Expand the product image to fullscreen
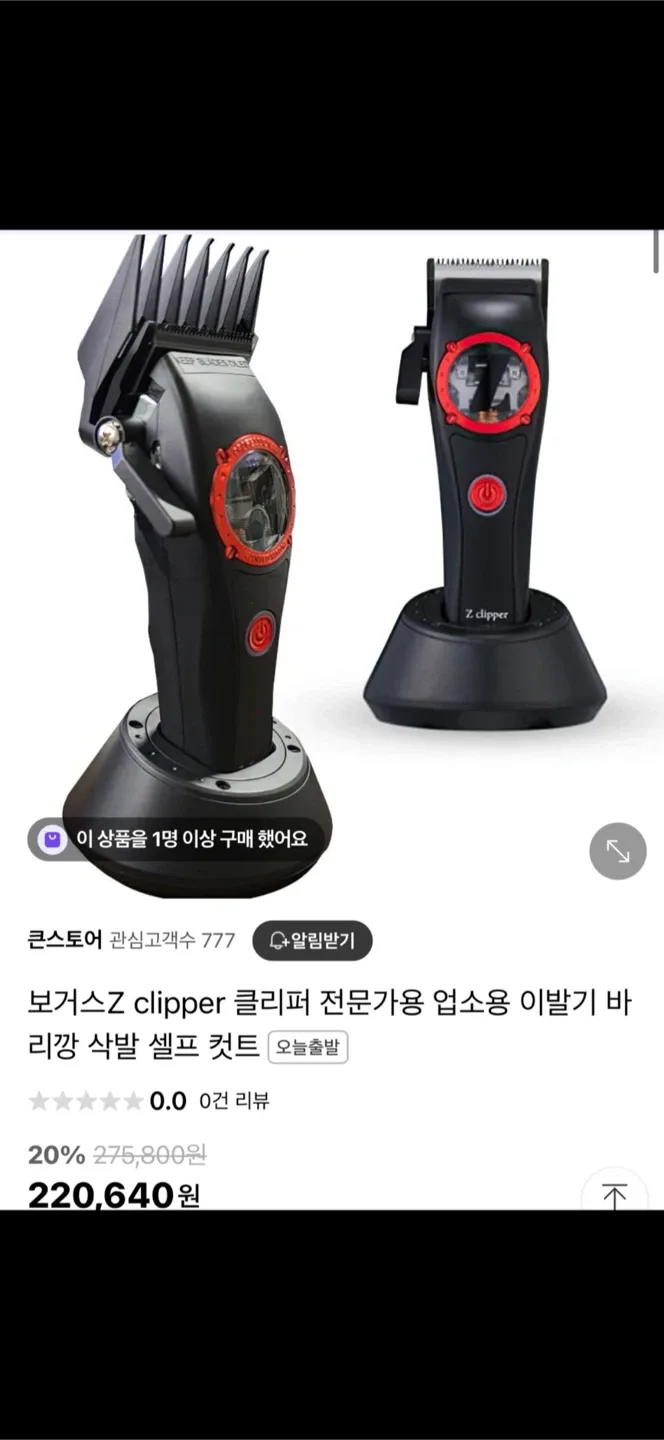The image size is (664, 1440). [x=617, y=851]
